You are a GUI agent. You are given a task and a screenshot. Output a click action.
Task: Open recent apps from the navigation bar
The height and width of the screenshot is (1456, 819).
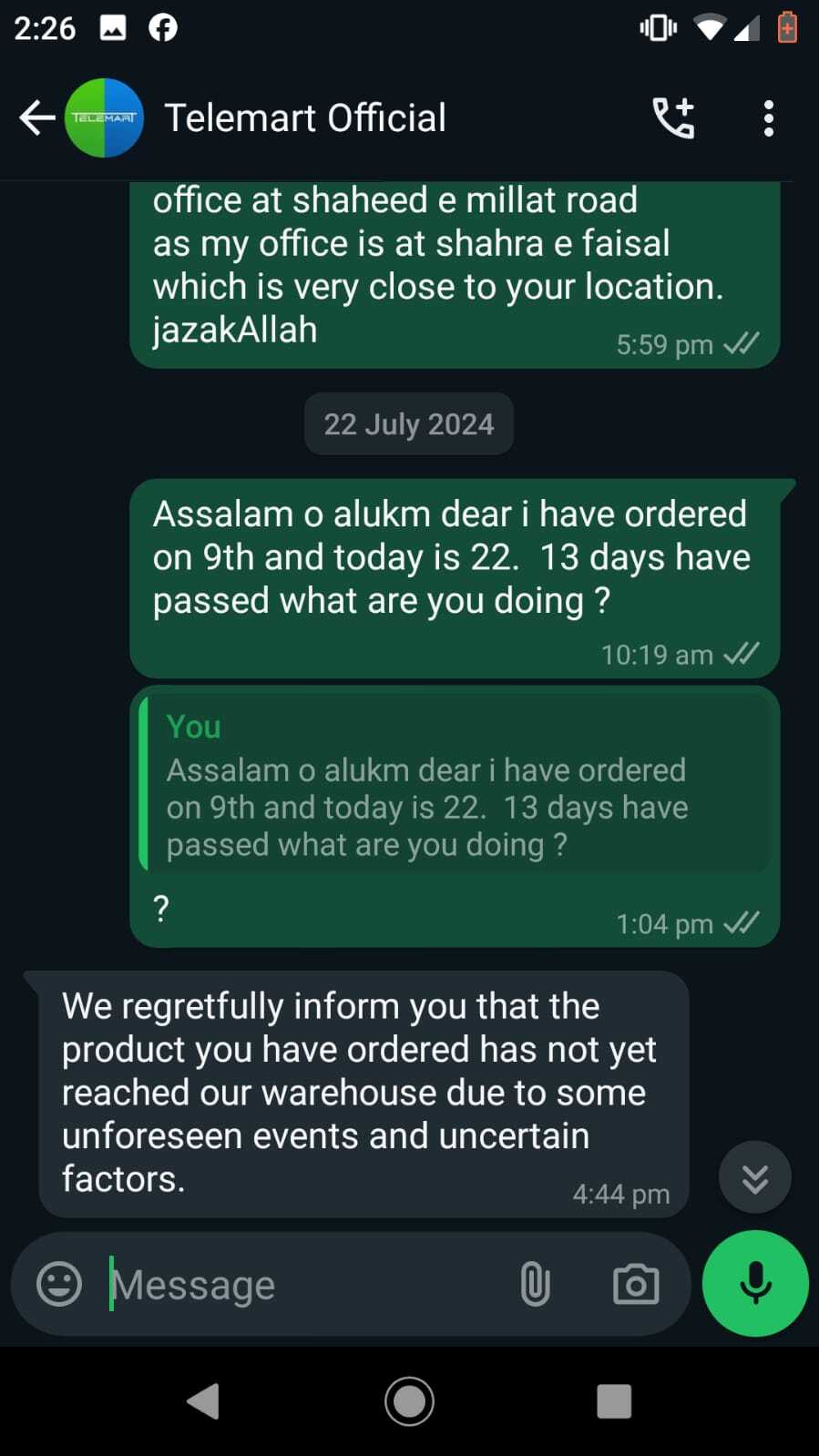coord(614,1401)
